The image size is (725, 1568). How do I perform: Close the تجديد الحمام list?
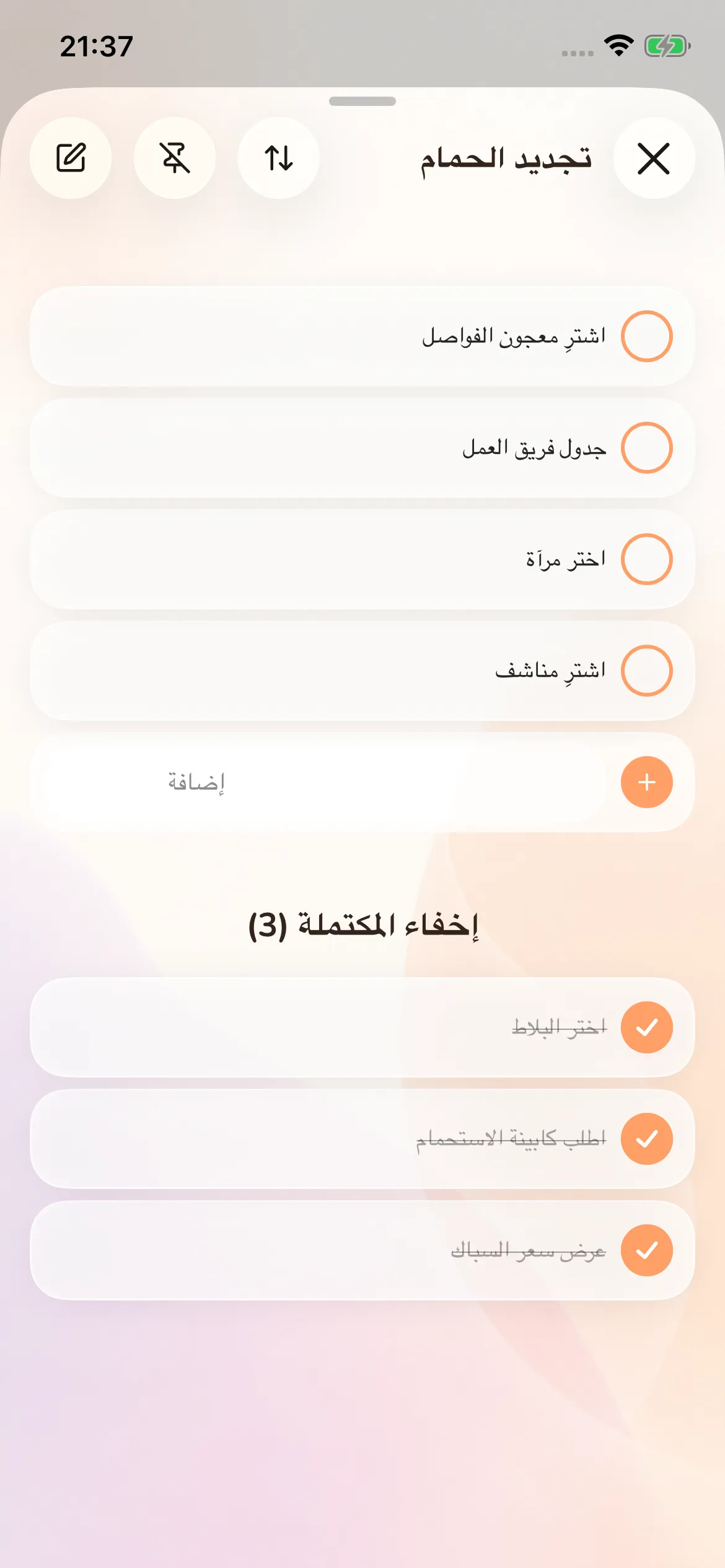coord(654,158)
